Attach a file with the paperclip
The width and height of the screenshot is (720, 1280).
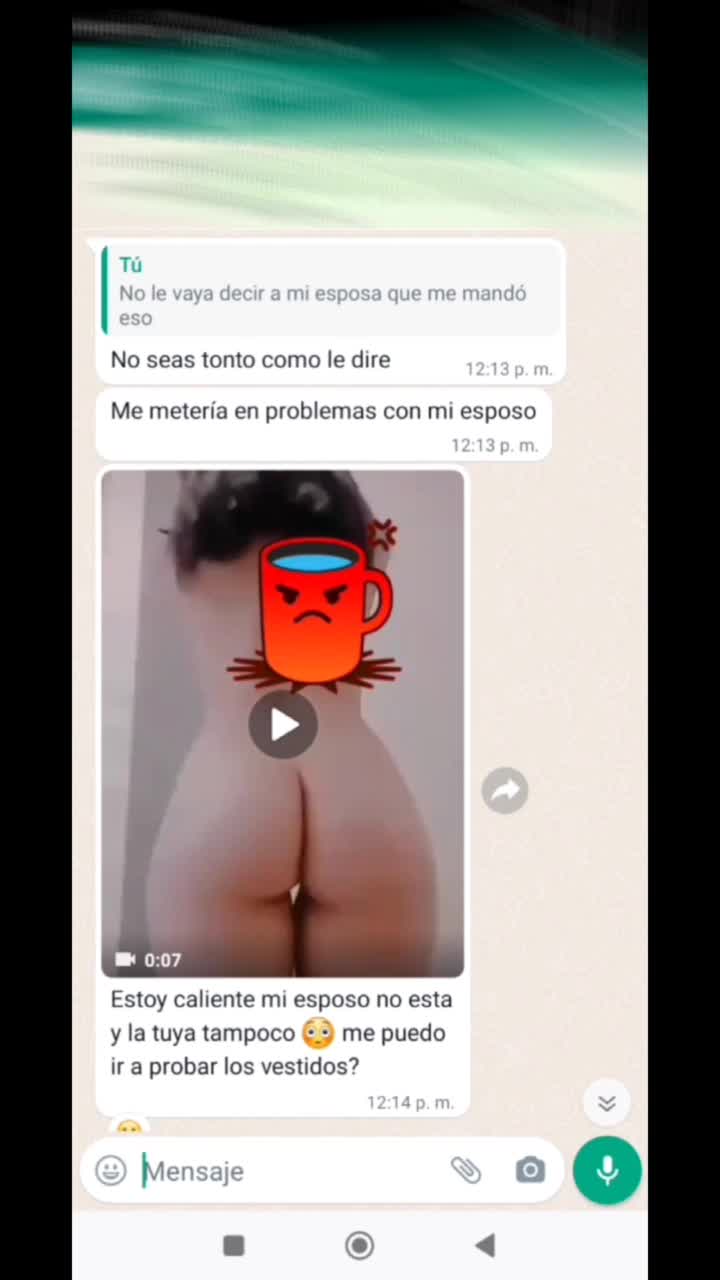tap(466, 1170)
